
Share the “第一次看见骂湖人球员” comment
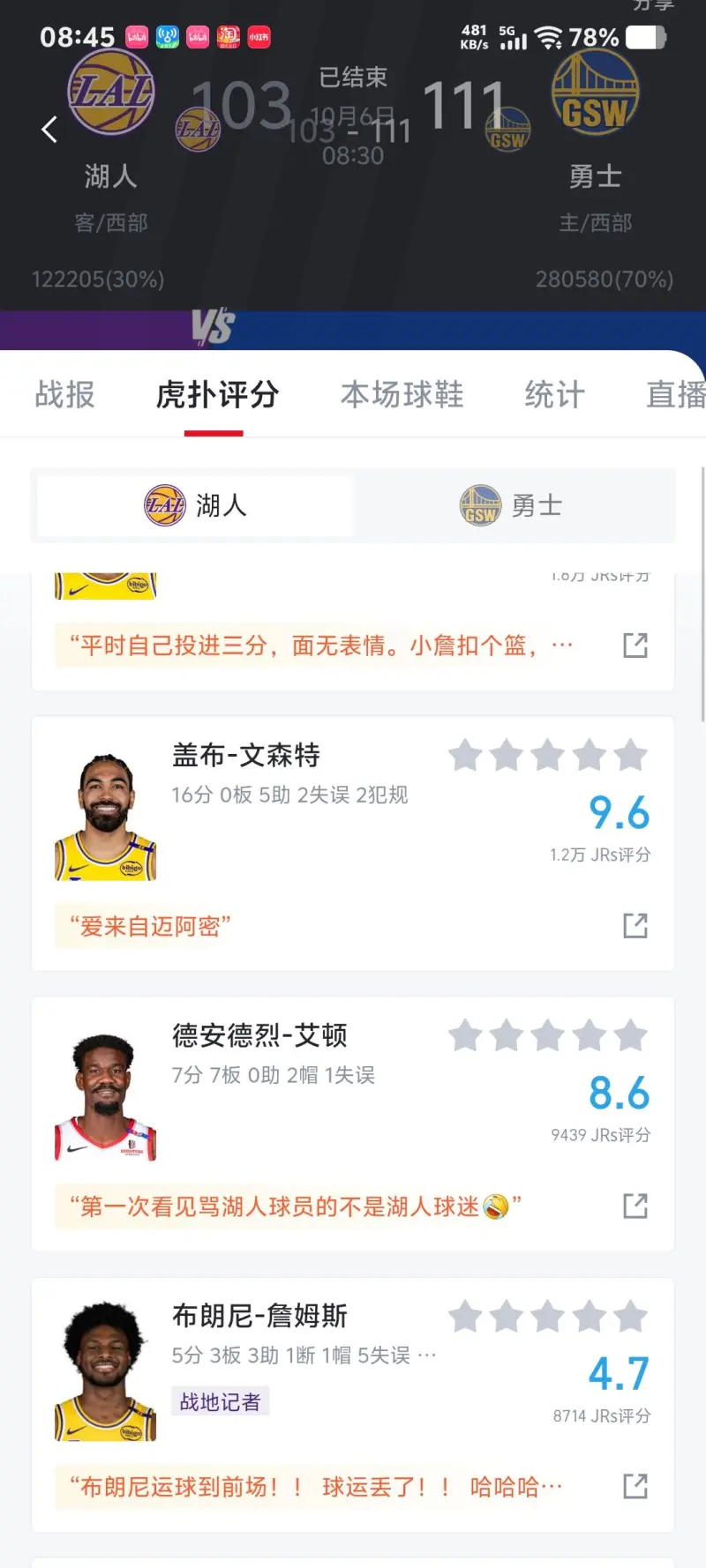click(635, 1206)
